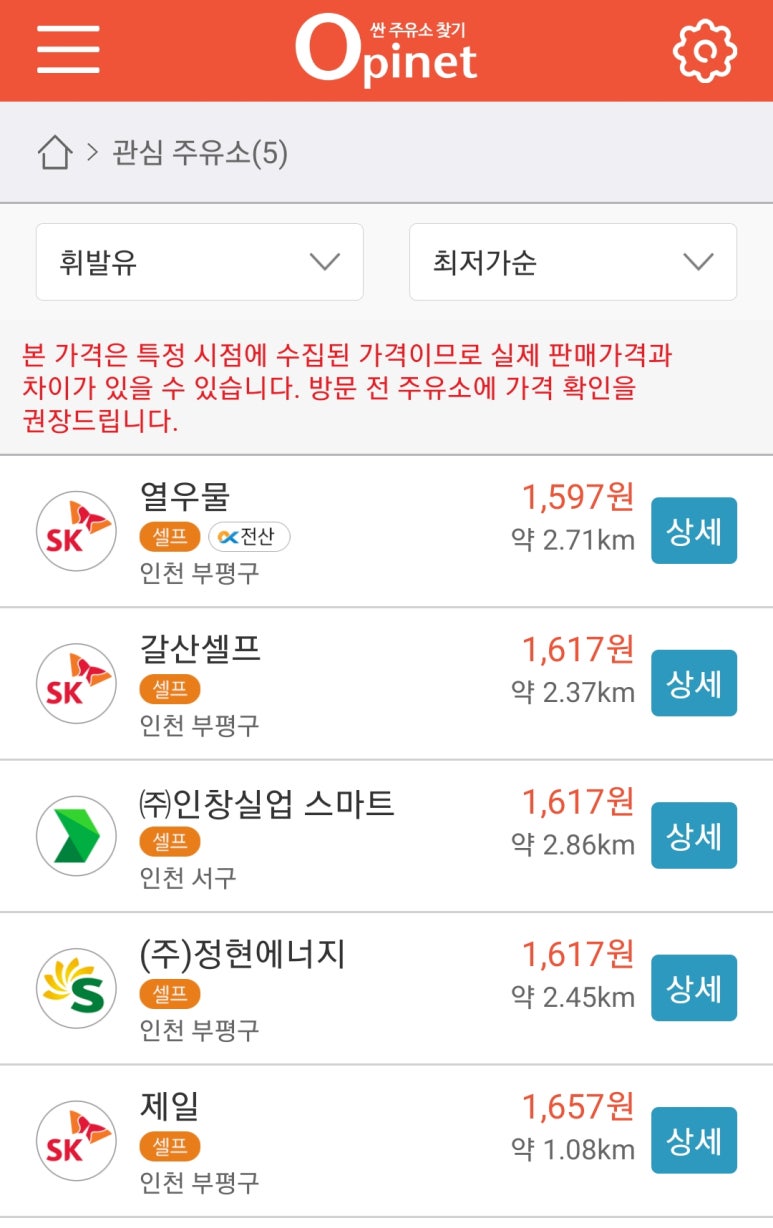
Task: Open 상세 for ㈜인창실업 스마트
Action: (x=694, y=835)
